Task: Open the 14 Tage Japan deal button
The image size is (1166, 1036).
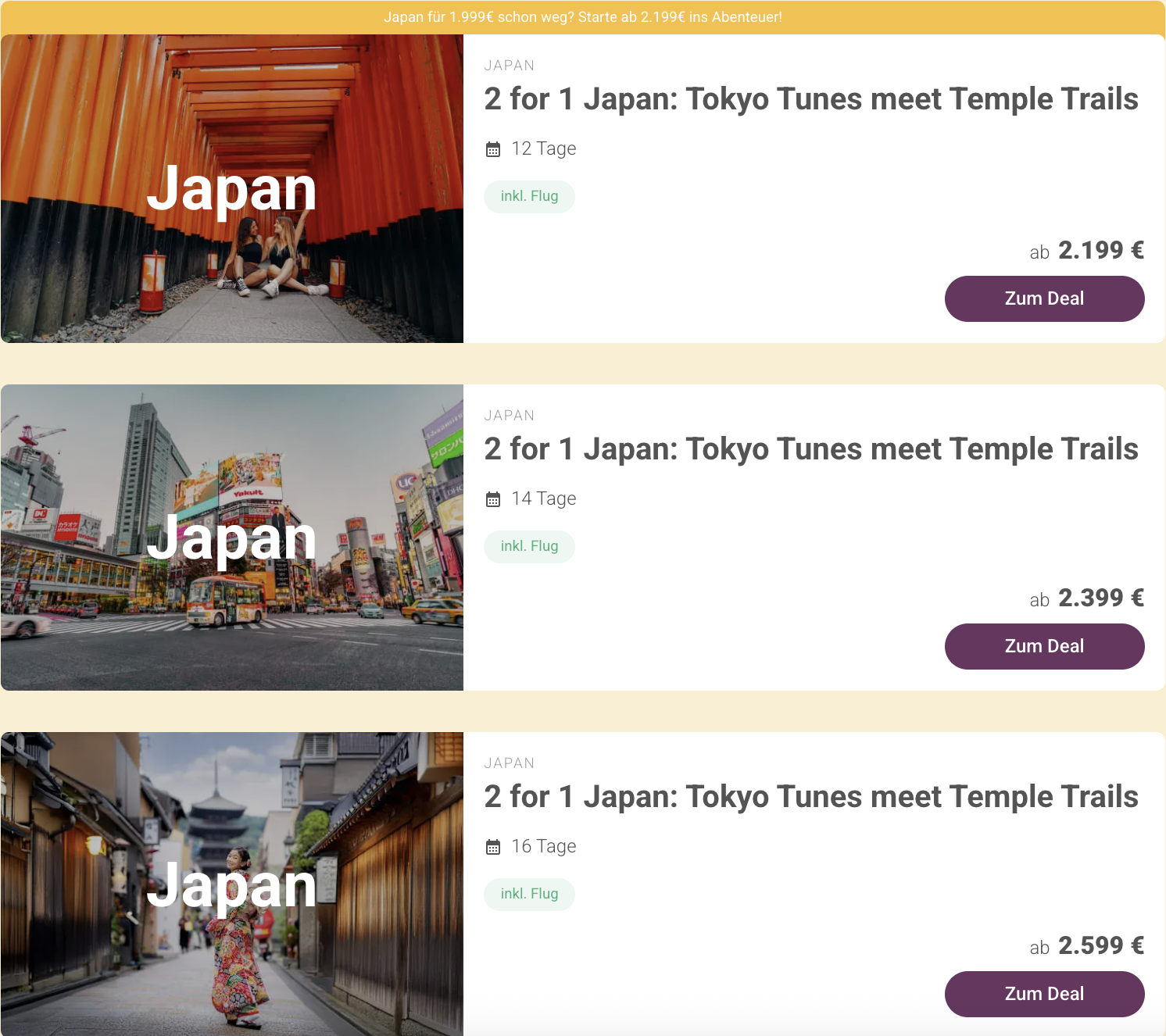Action: pos(1044,646)
